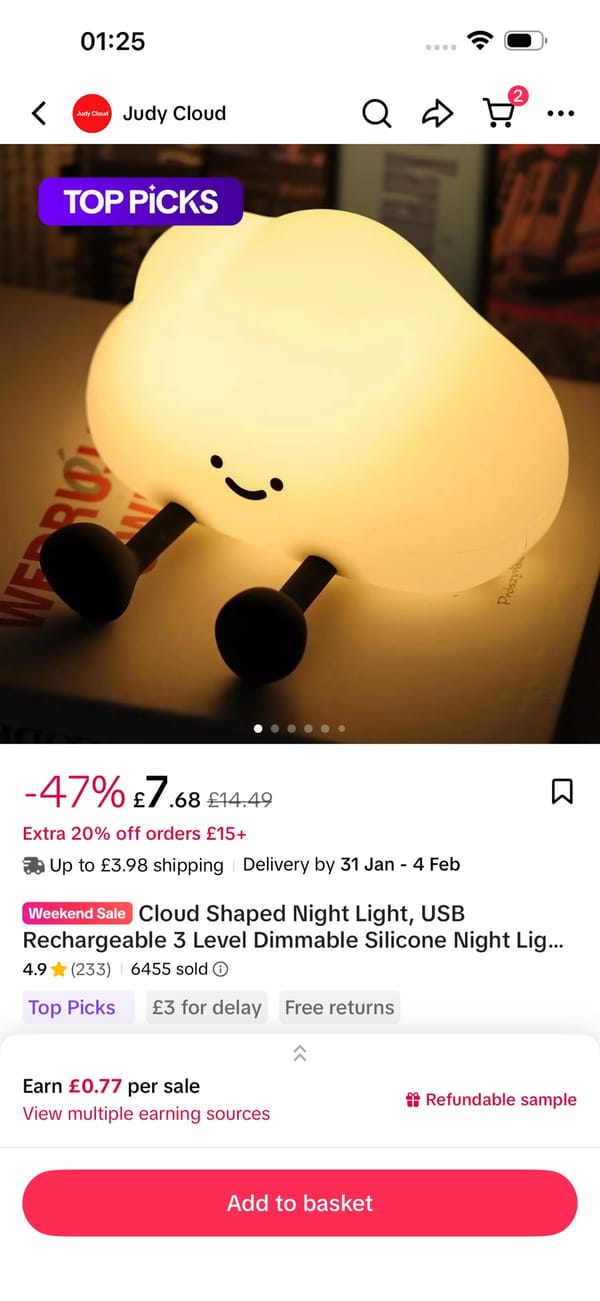Open the three-dot overflow menu
The width and height of the screenshot is (600, 1301).
coord(561,113)
